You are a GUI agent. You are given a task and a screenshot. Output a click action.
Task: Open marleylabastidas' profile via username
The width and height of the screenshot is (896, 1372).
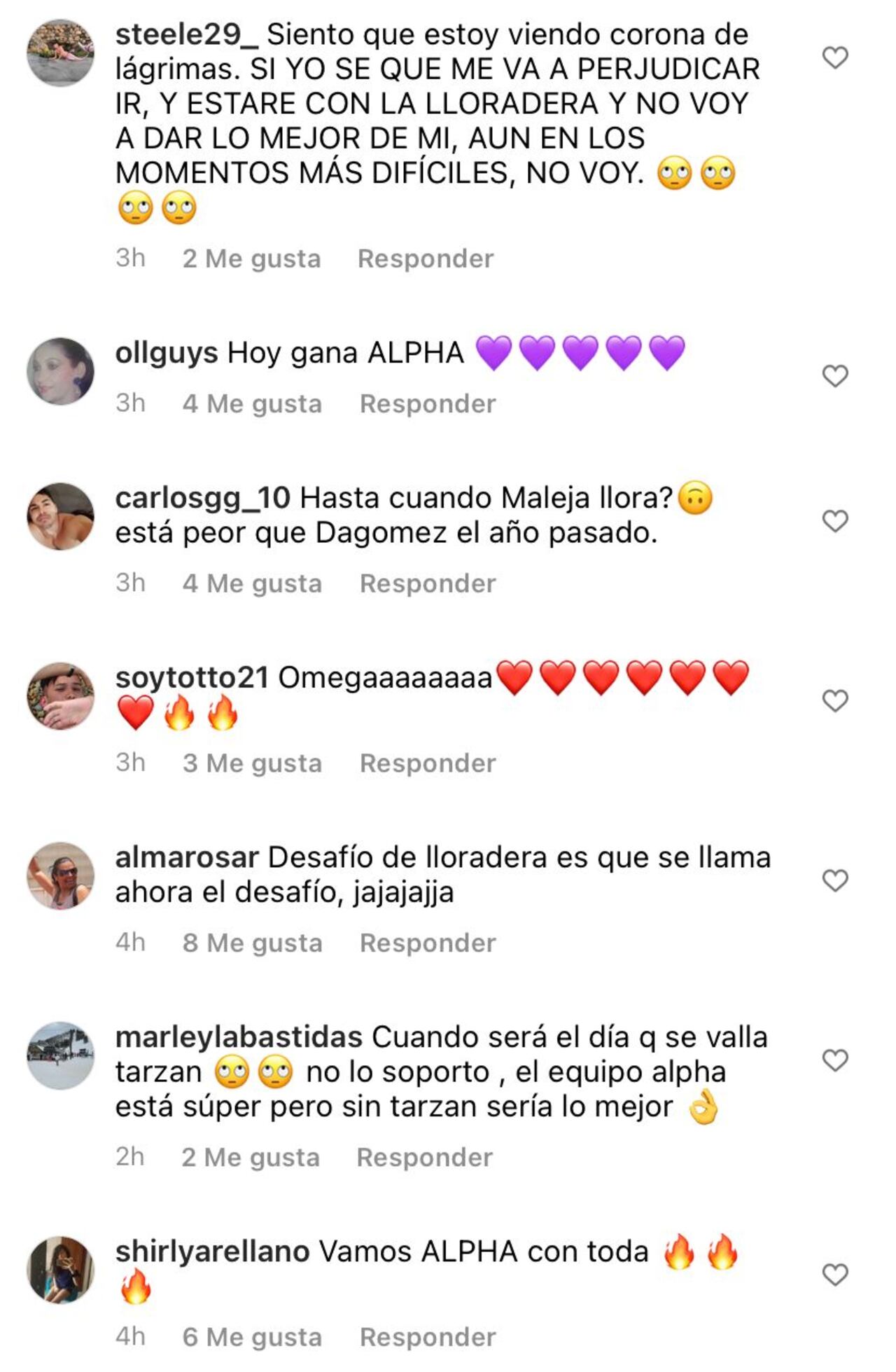[x=238, y=1037]
